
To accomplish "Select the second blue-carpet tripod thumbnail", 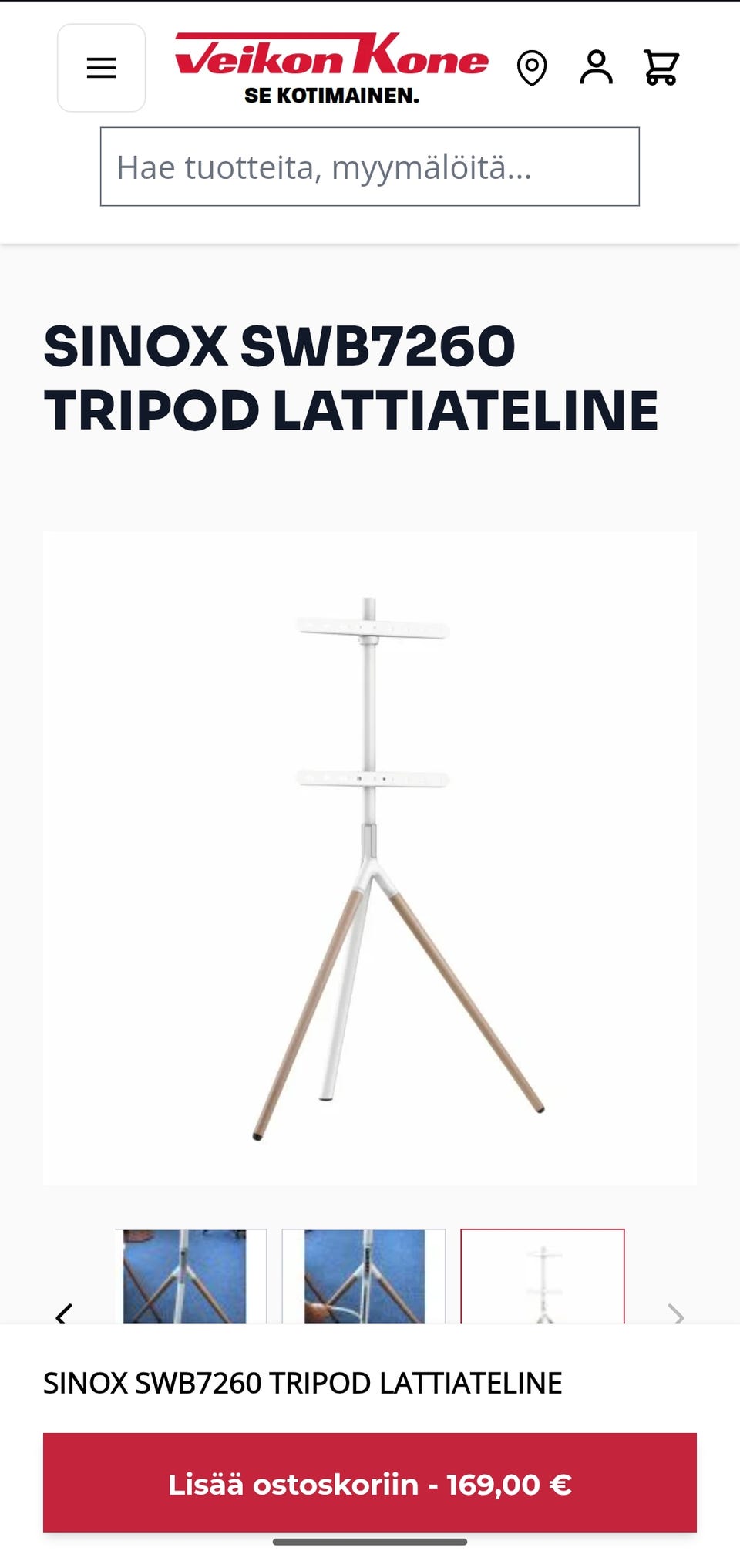I will tap(364, 1276).
